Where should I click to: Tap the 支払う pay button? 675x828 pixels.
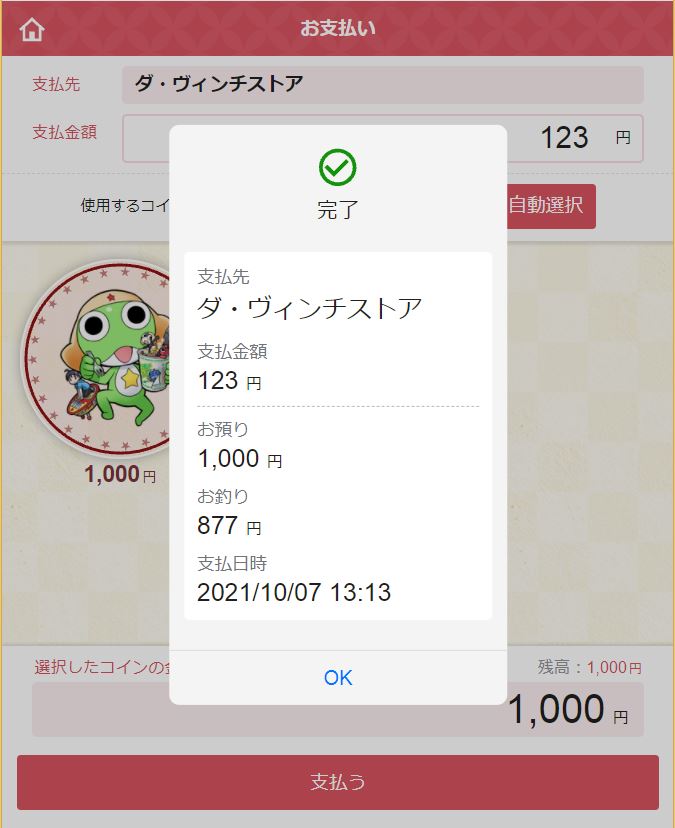[x=338, y=782]
